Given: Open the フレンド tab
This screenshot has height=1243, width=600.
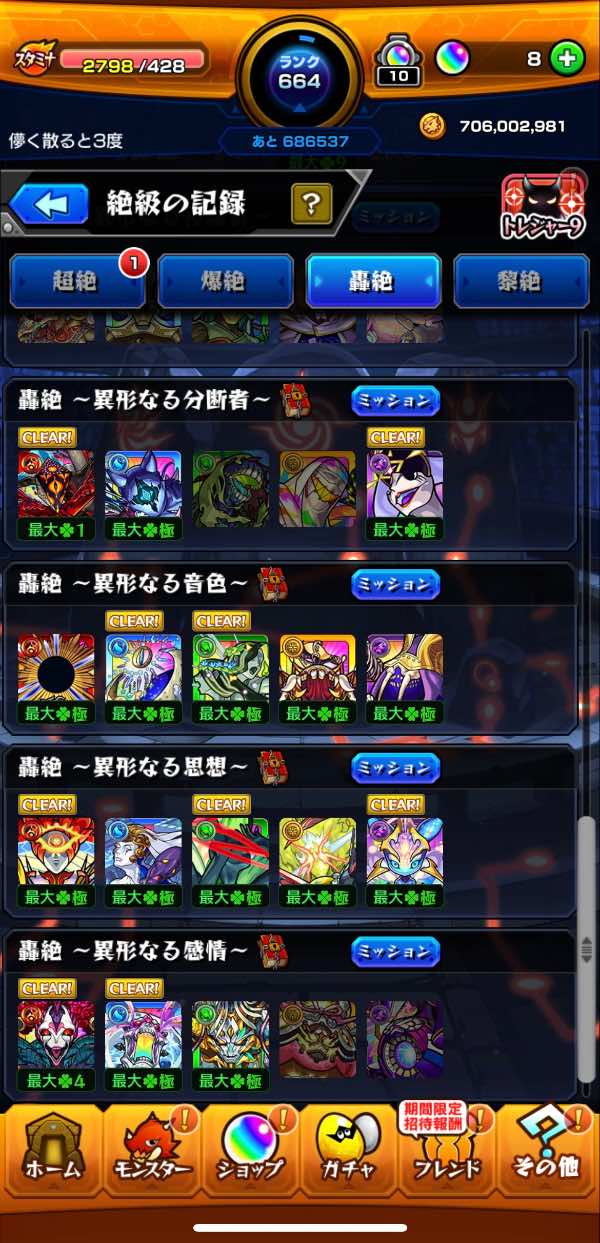Looking at the screenshot, I should tap(447, 1153).
